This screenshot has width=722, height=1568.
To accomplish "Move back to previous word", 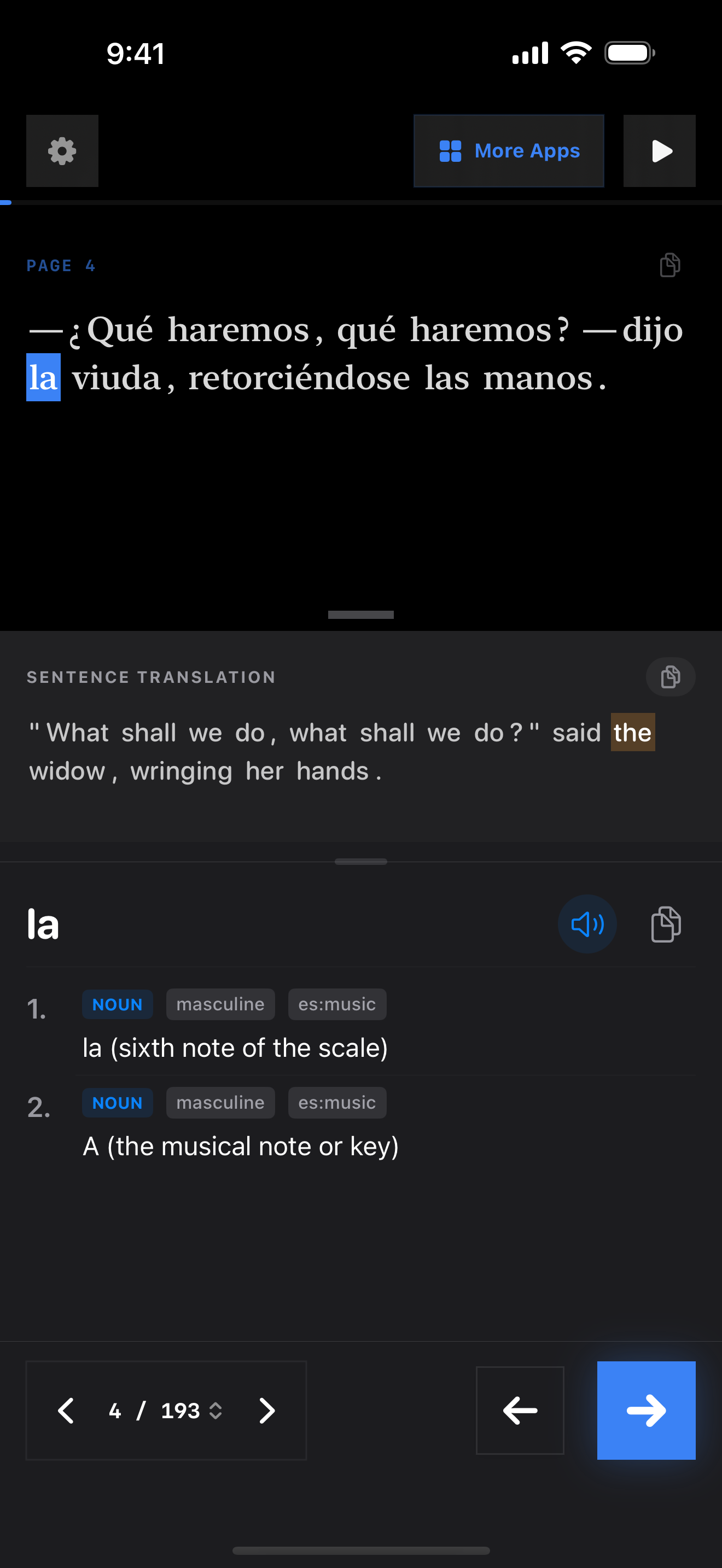I will pos(519,1411).
